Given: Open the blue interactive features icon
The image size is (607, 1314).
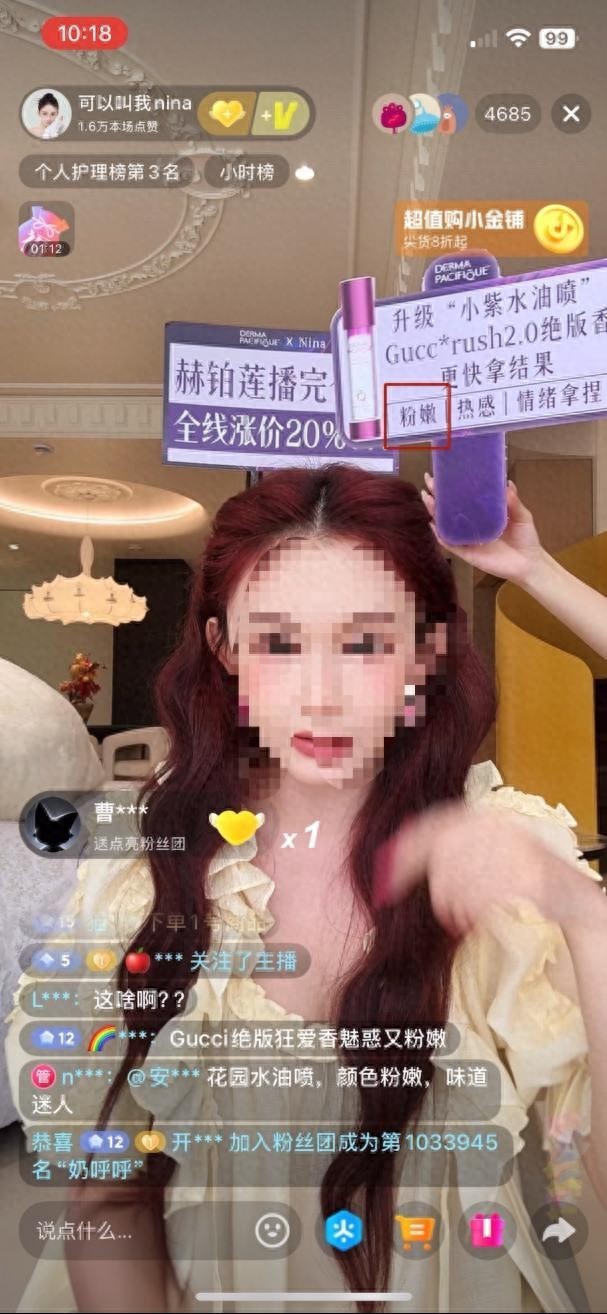Looking at the screenshot, I should point(344,1230).
